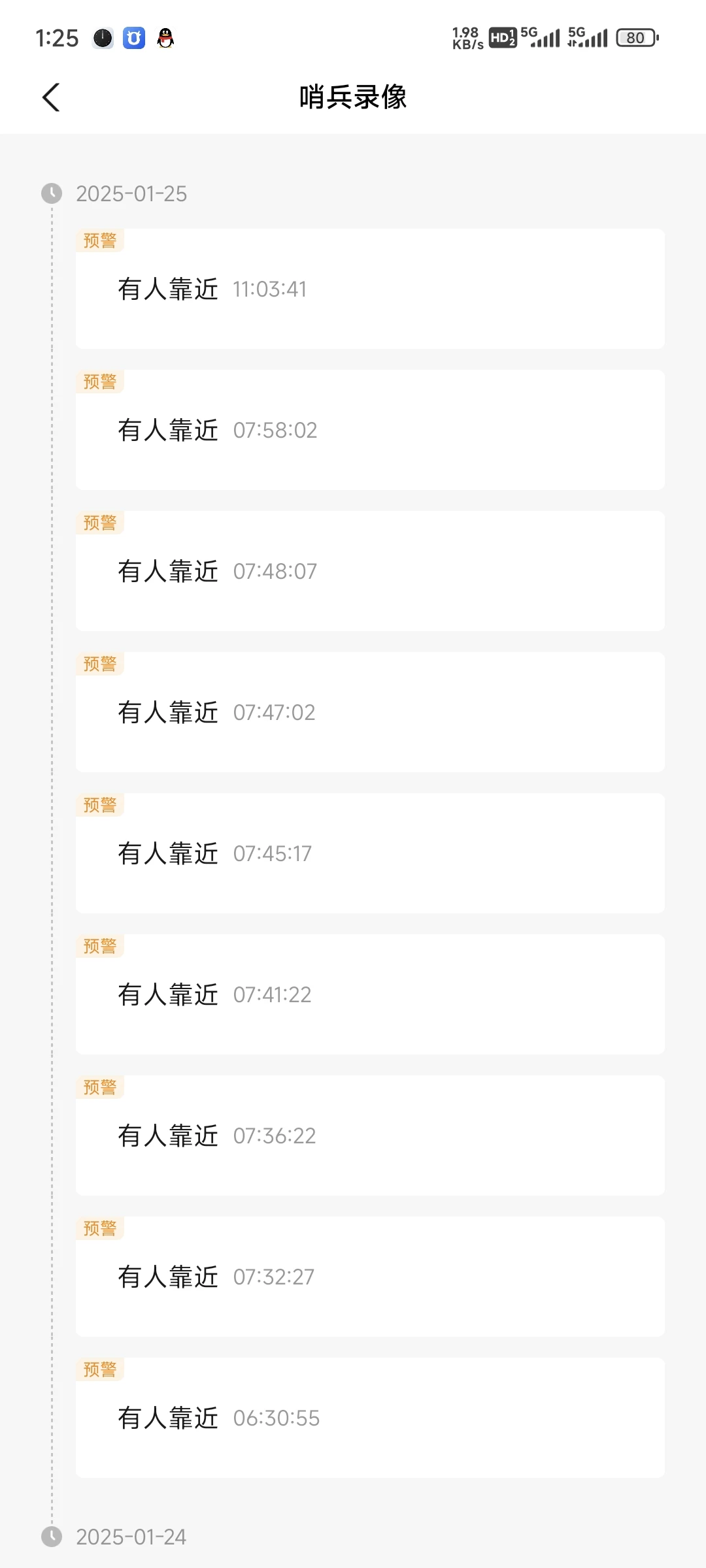706x1568 pixels.
Task: Go back from 哨兵录像 screen
Action: tap(51, 97)
